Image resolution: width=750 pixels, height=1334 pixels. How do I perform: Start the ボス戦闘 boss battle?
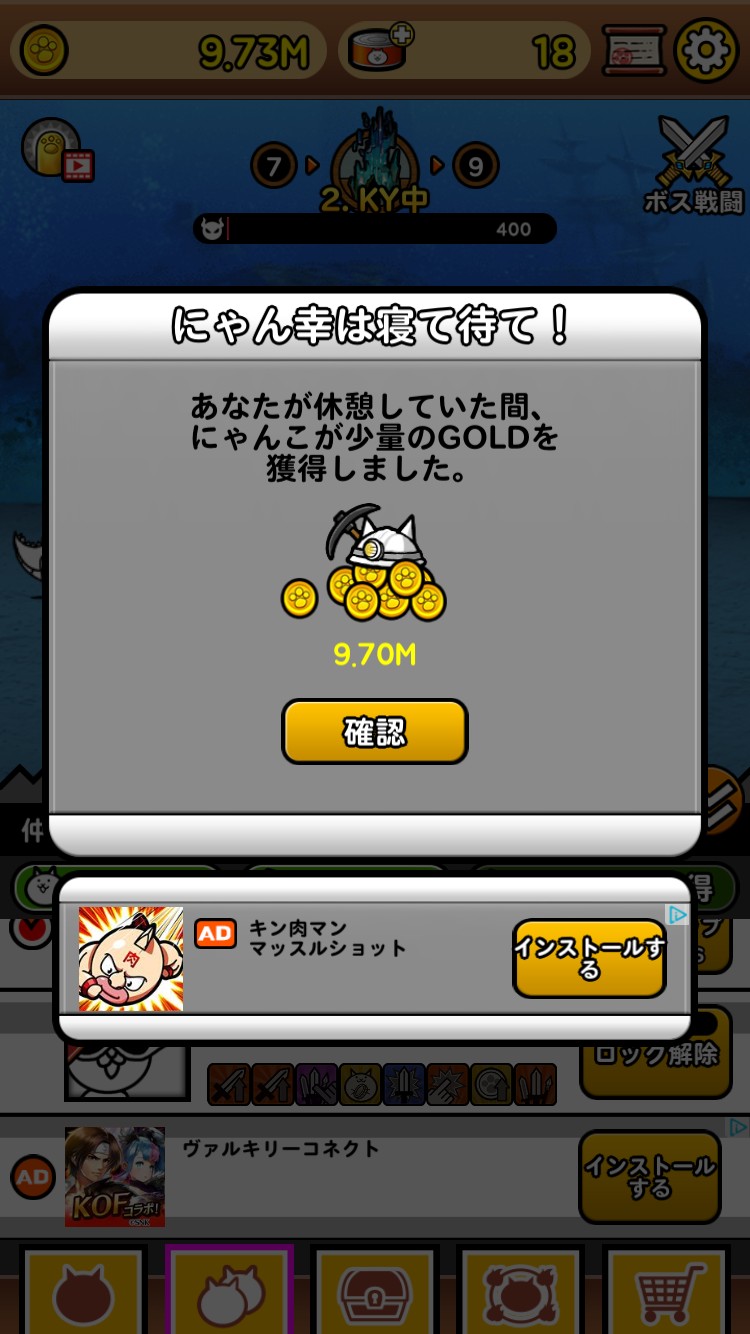coord(693,164)
